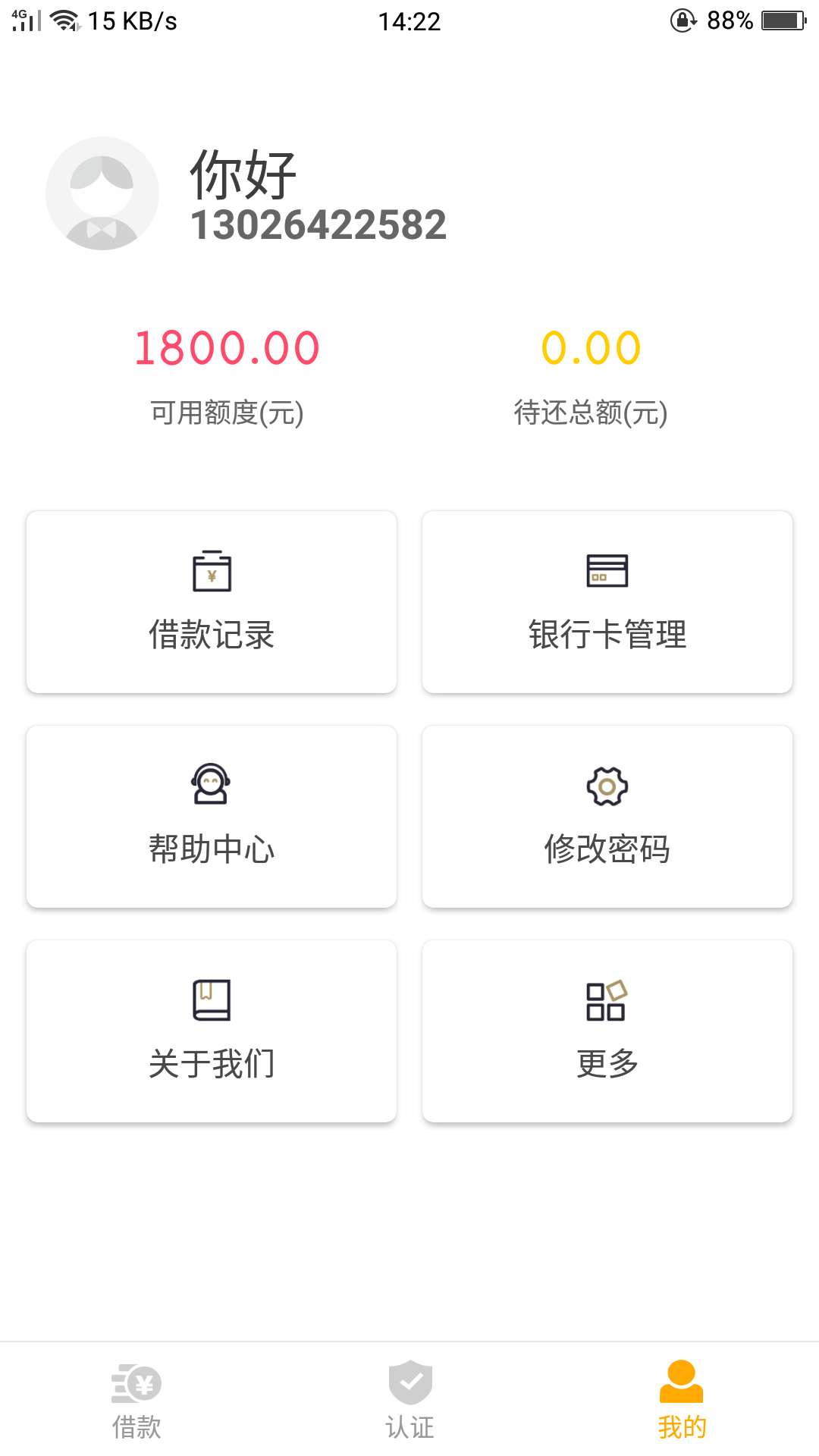Go to 帮助中心 help center

click(x=212, y=817)
